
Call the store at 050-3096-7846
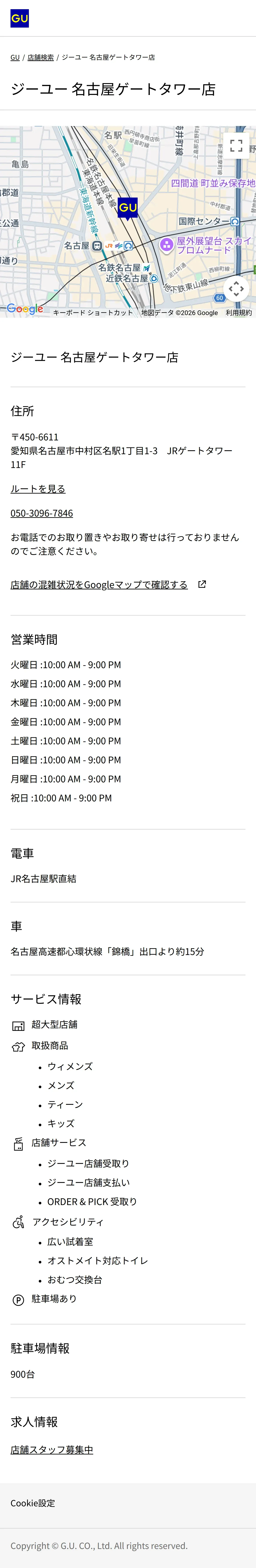[41, 513]
